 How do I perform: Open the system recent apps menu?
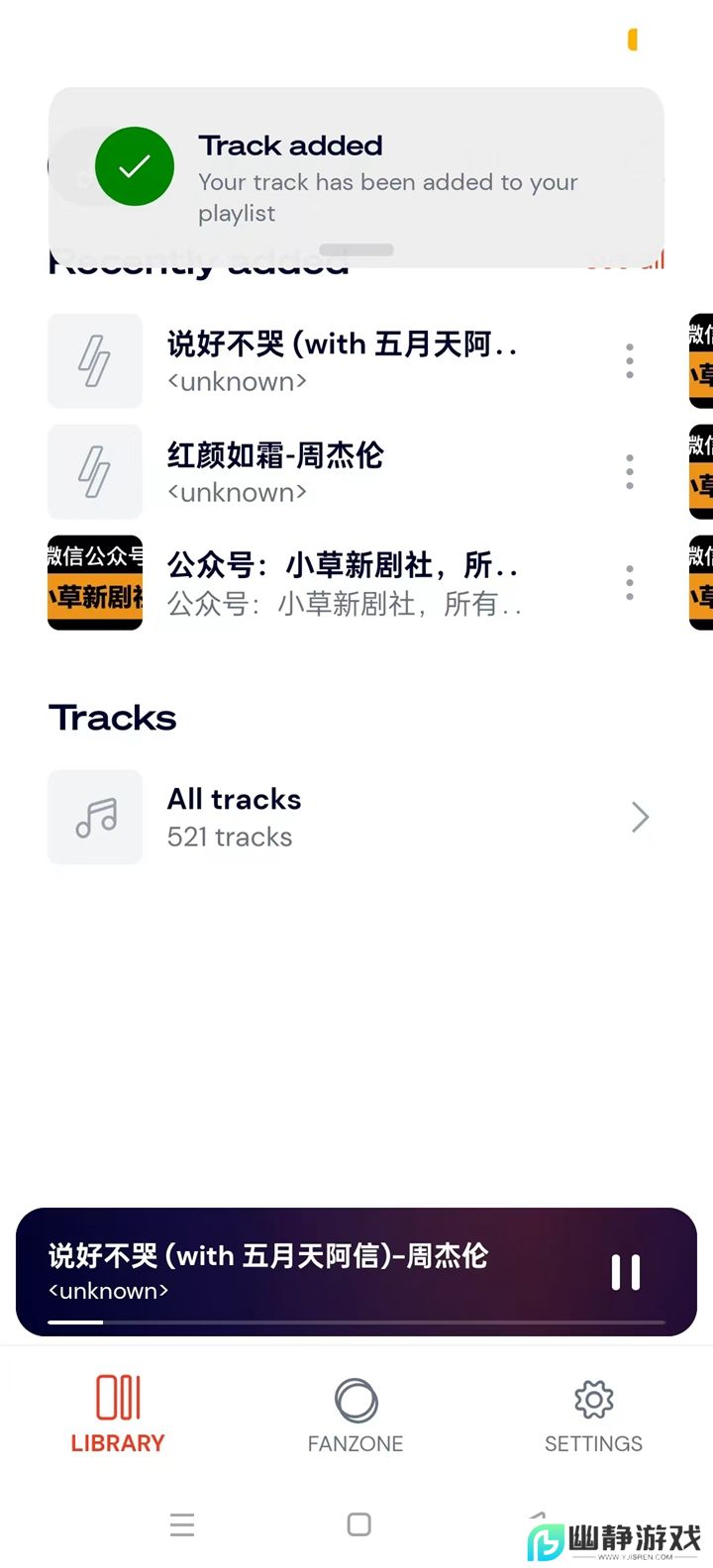point(182,1524)
